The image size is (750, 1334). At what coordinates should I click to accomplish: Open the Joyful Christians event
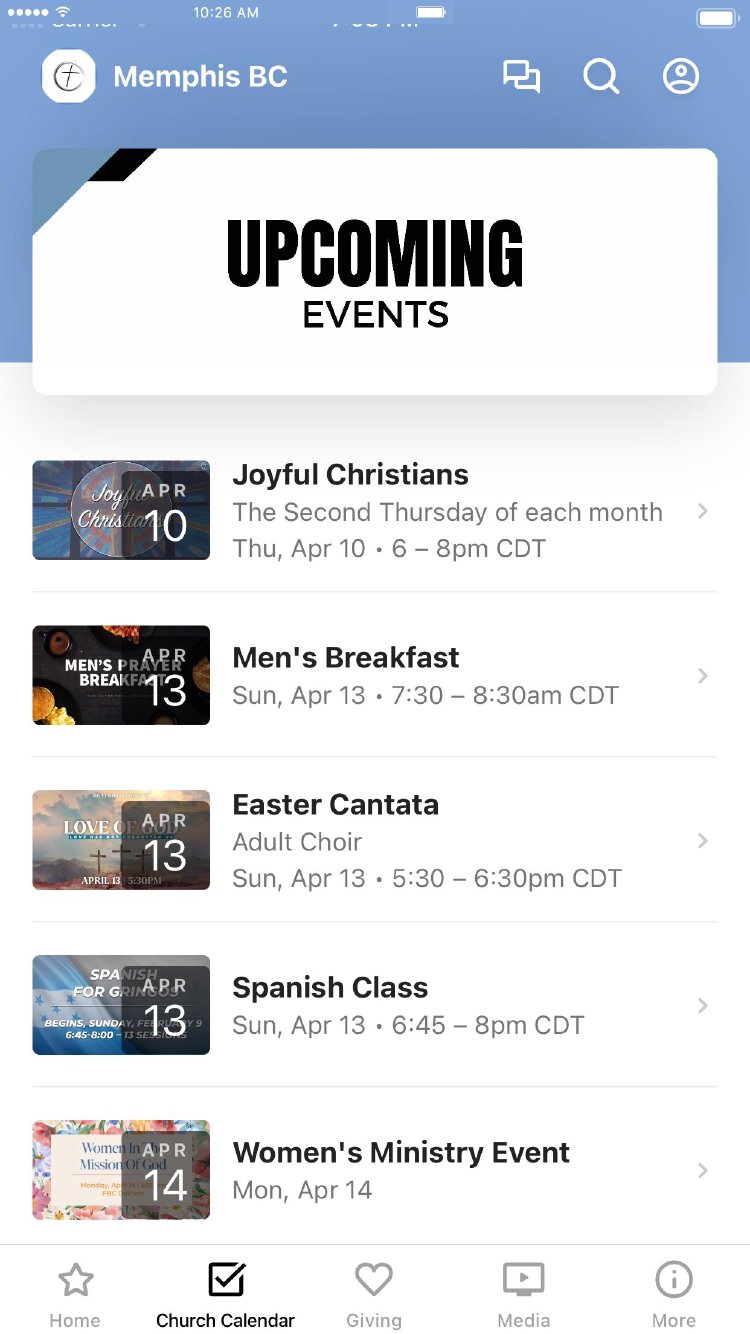click(x=375, y=510)
